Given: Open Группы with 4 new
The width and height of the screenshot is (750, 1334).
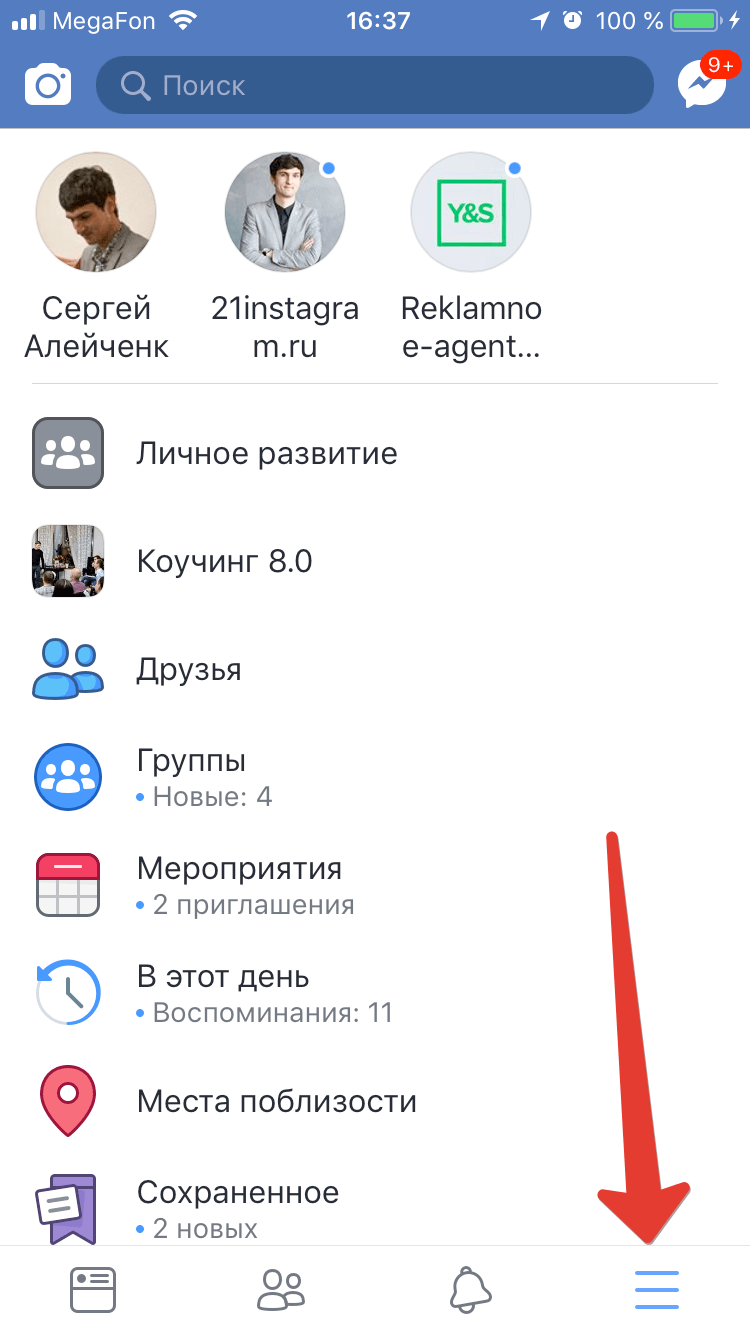Looking at the screenshot, I should (190, 777).
